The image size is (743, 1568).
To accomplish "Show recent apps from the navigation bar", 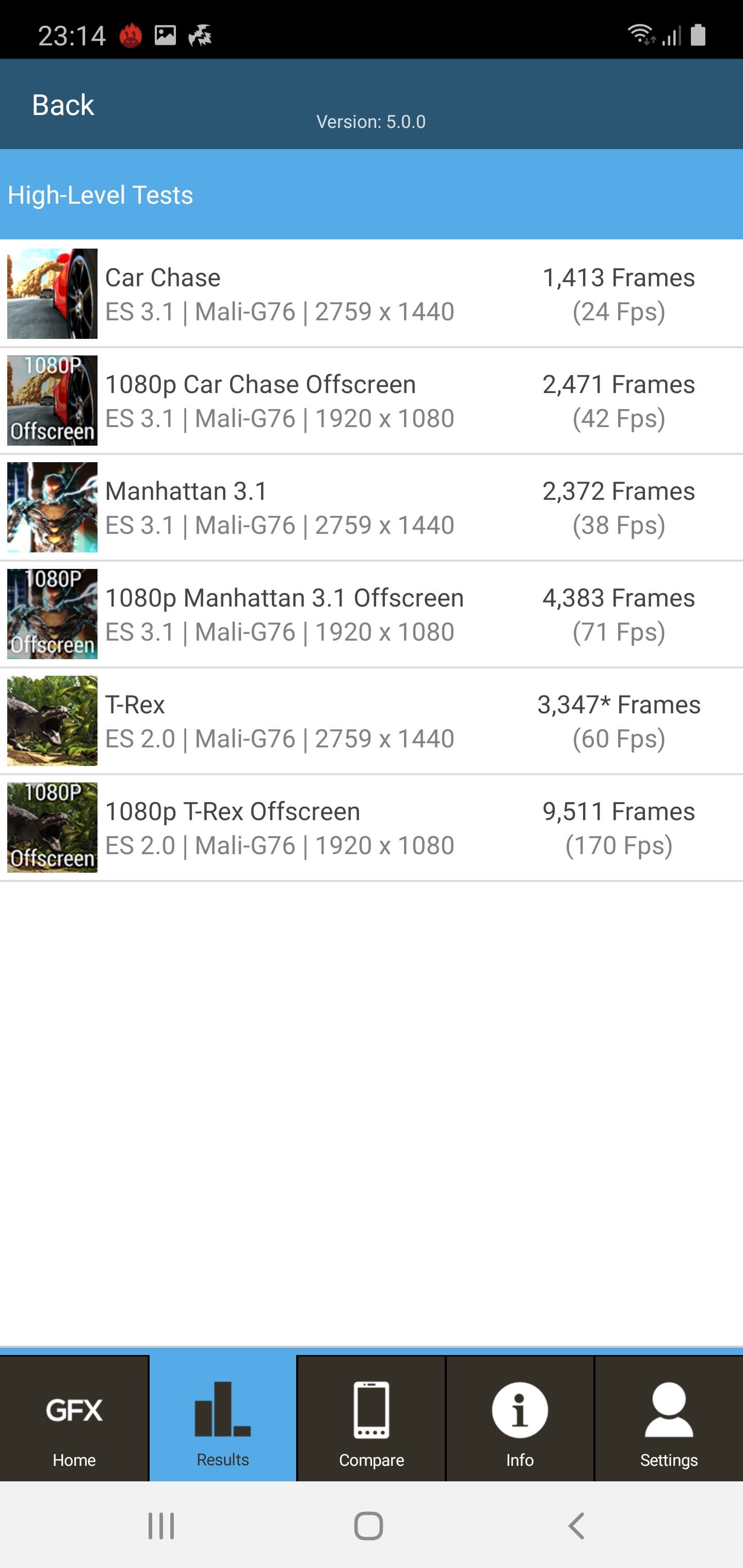I will point(161,1526).
